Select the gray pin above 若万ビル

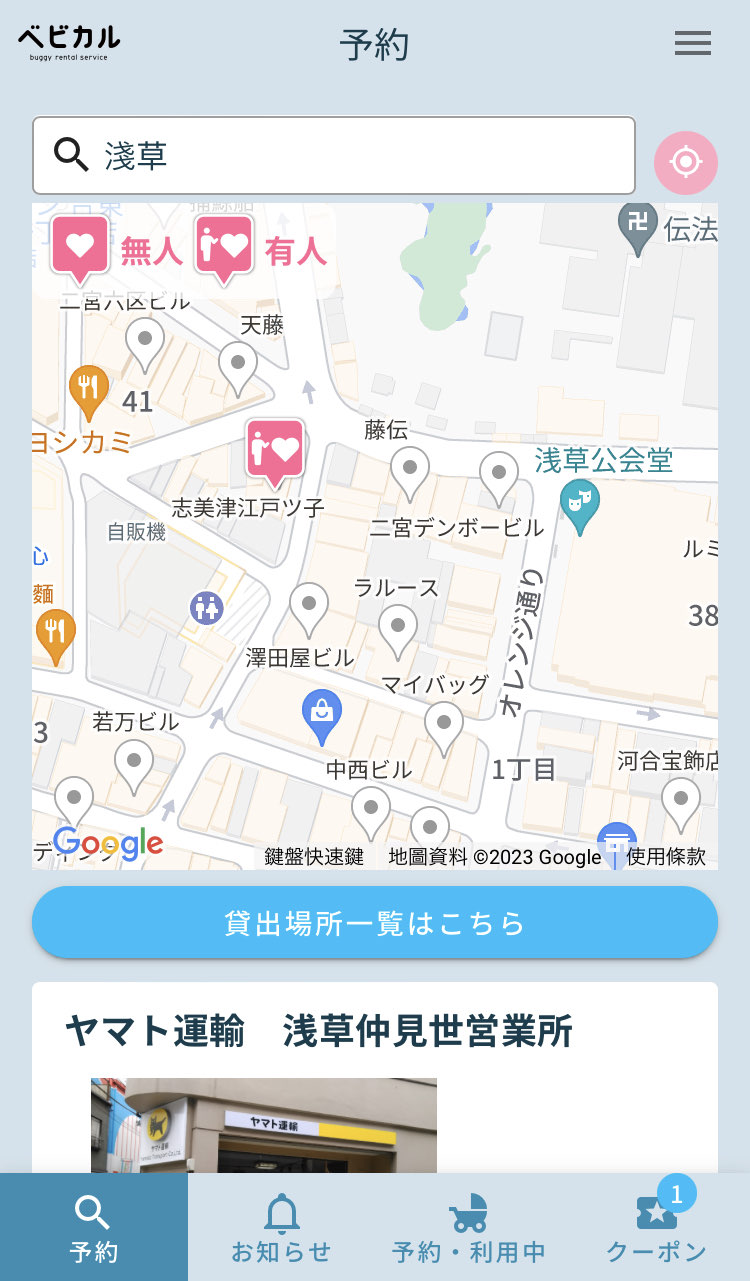134,765
